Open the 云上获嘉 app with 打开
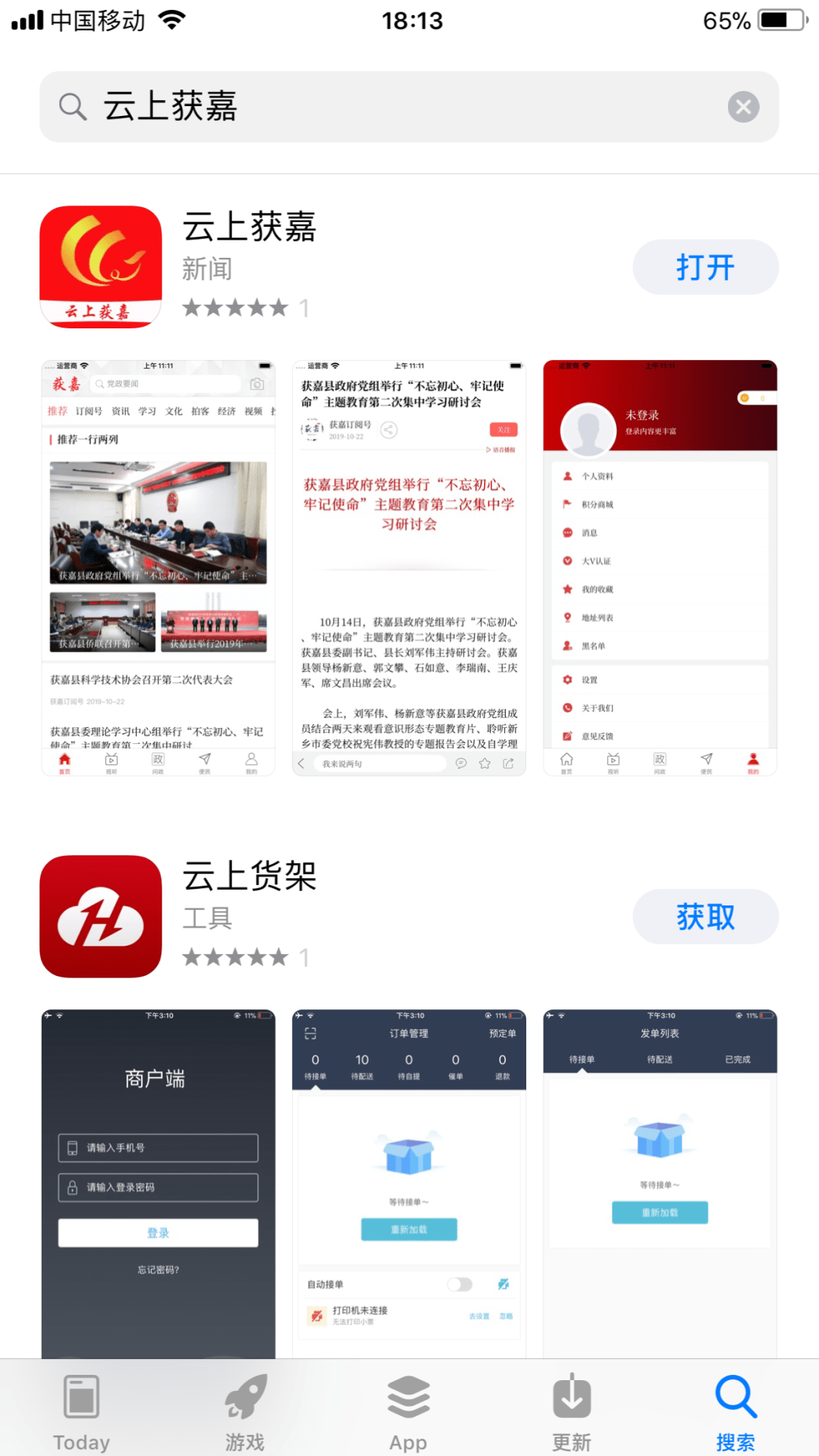 click(x=705, y=267)
